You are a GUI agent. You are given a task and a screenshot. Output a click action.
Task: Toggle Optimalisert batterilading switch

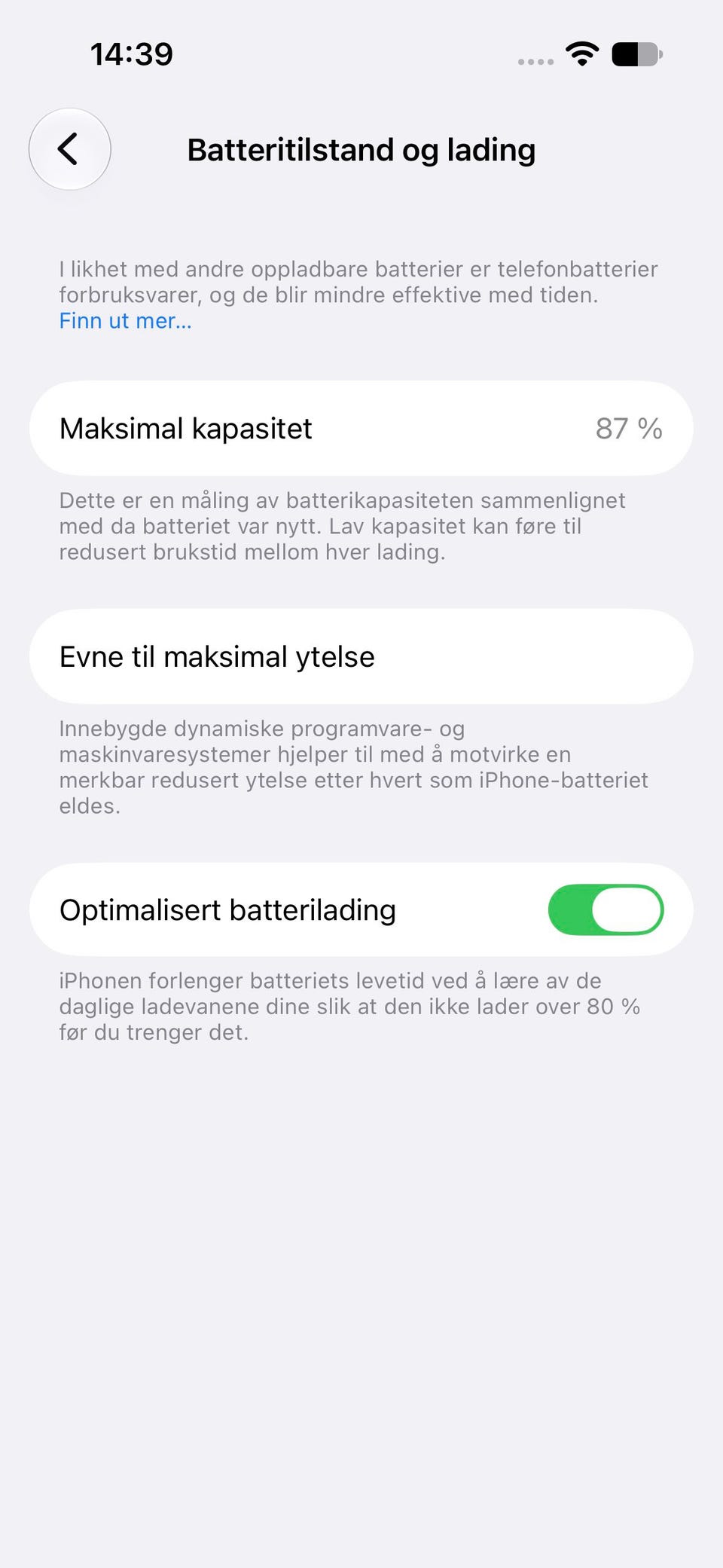[x=606, y=909]
